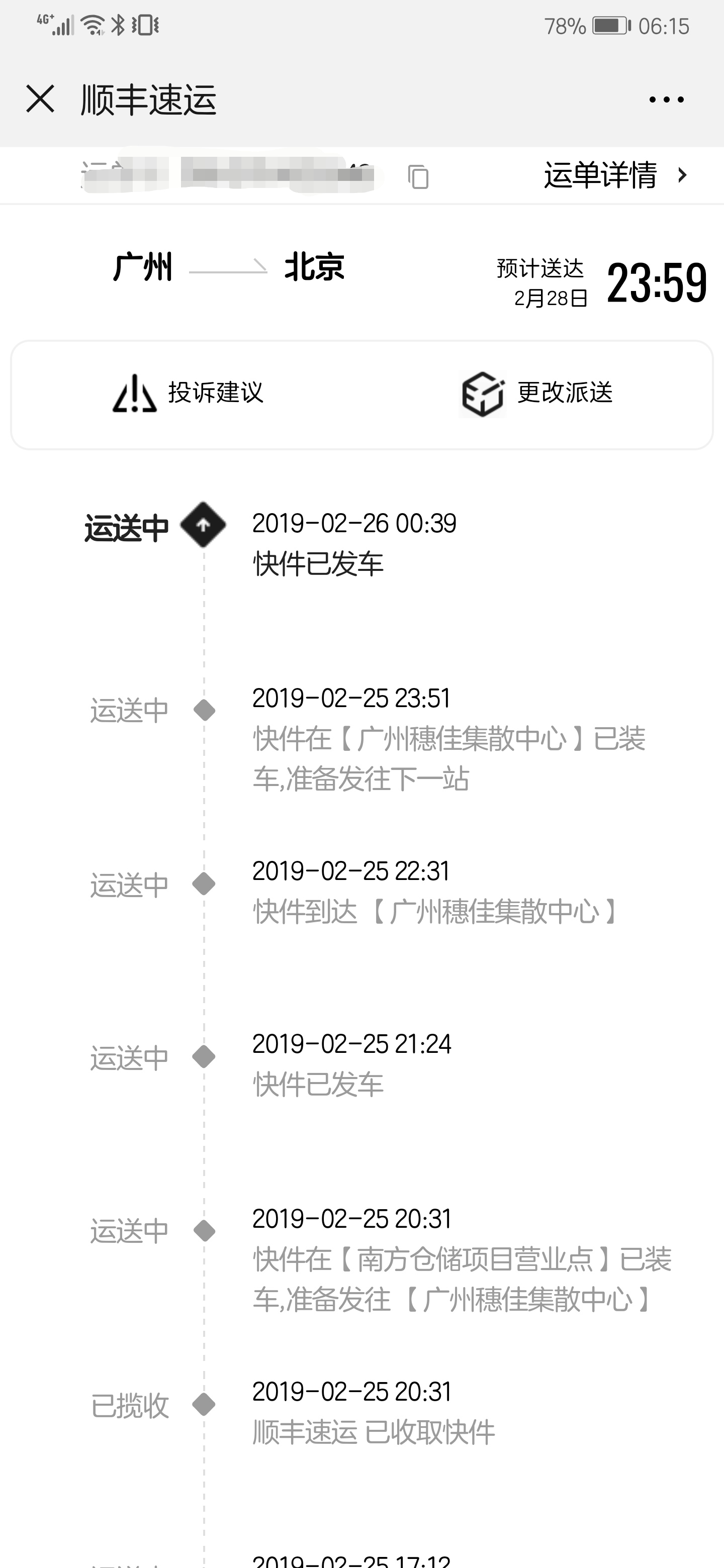
Task: Tap 投诉建议 to file a complaint
Action: [188, 393]
